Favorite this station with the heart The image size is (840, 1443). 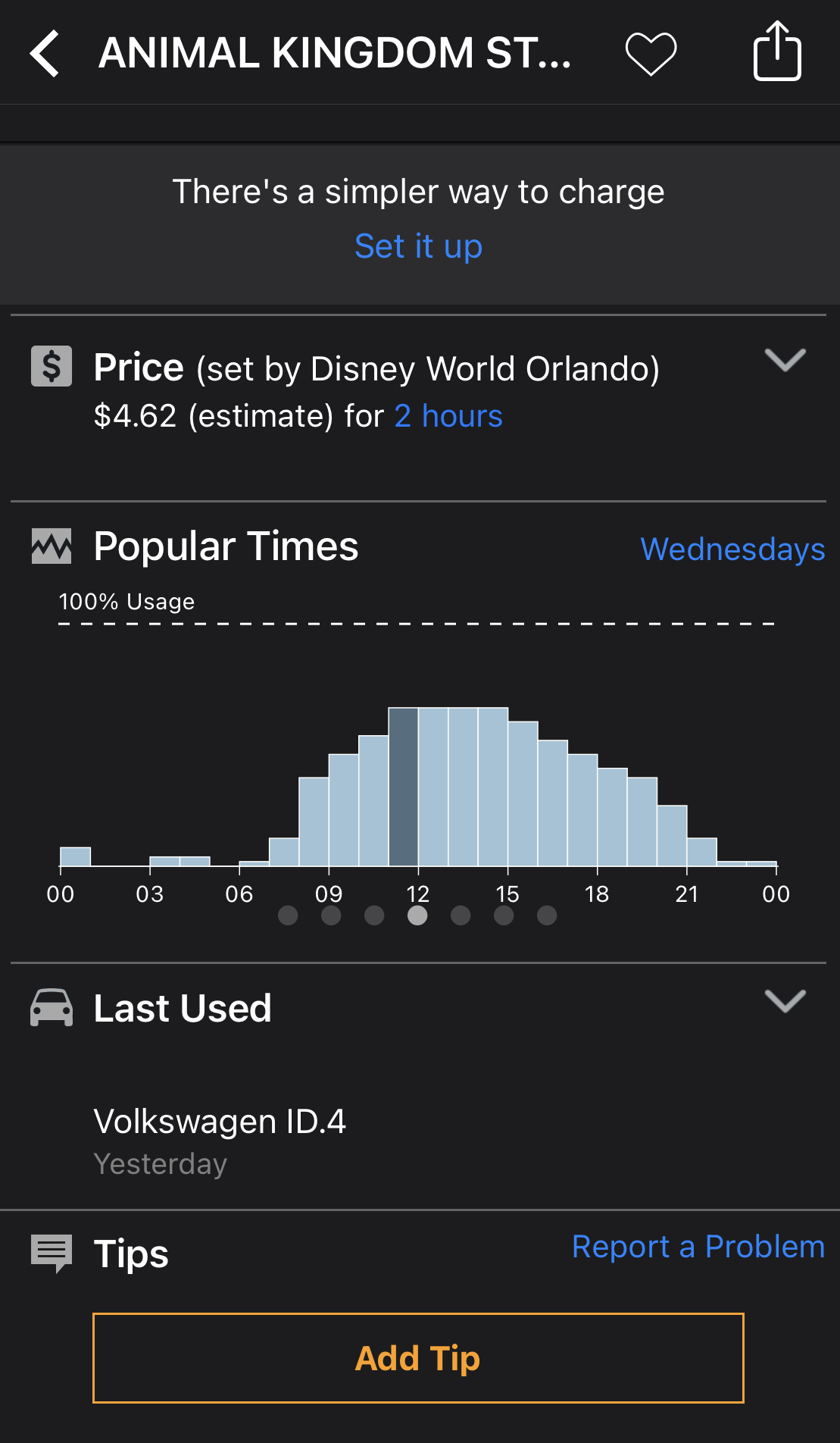pyautogui.click(x=651, y=54)
